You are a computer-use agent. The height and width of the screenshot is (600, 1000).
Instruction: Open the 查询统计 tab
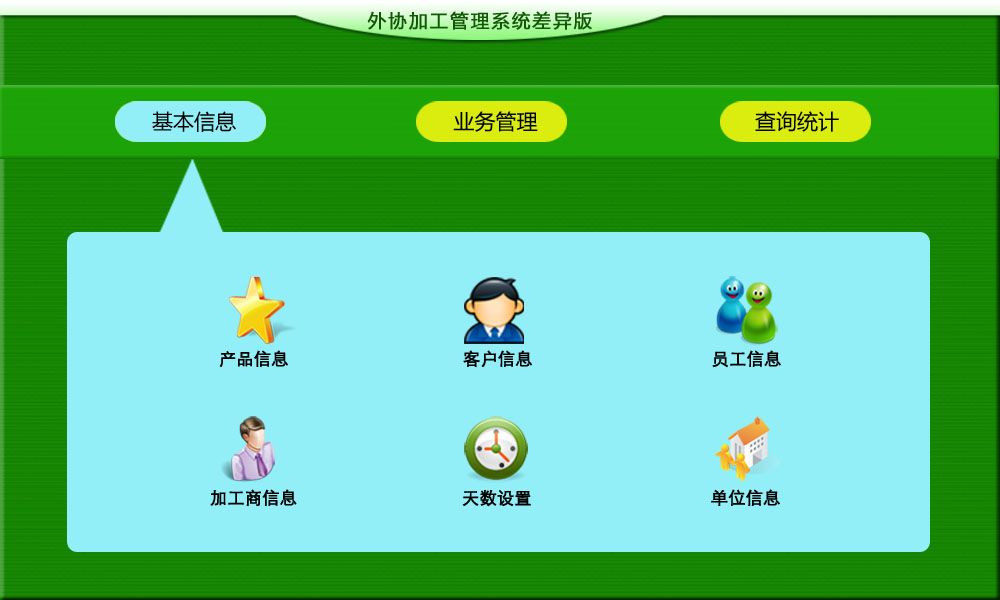click(x=795, y=122)
